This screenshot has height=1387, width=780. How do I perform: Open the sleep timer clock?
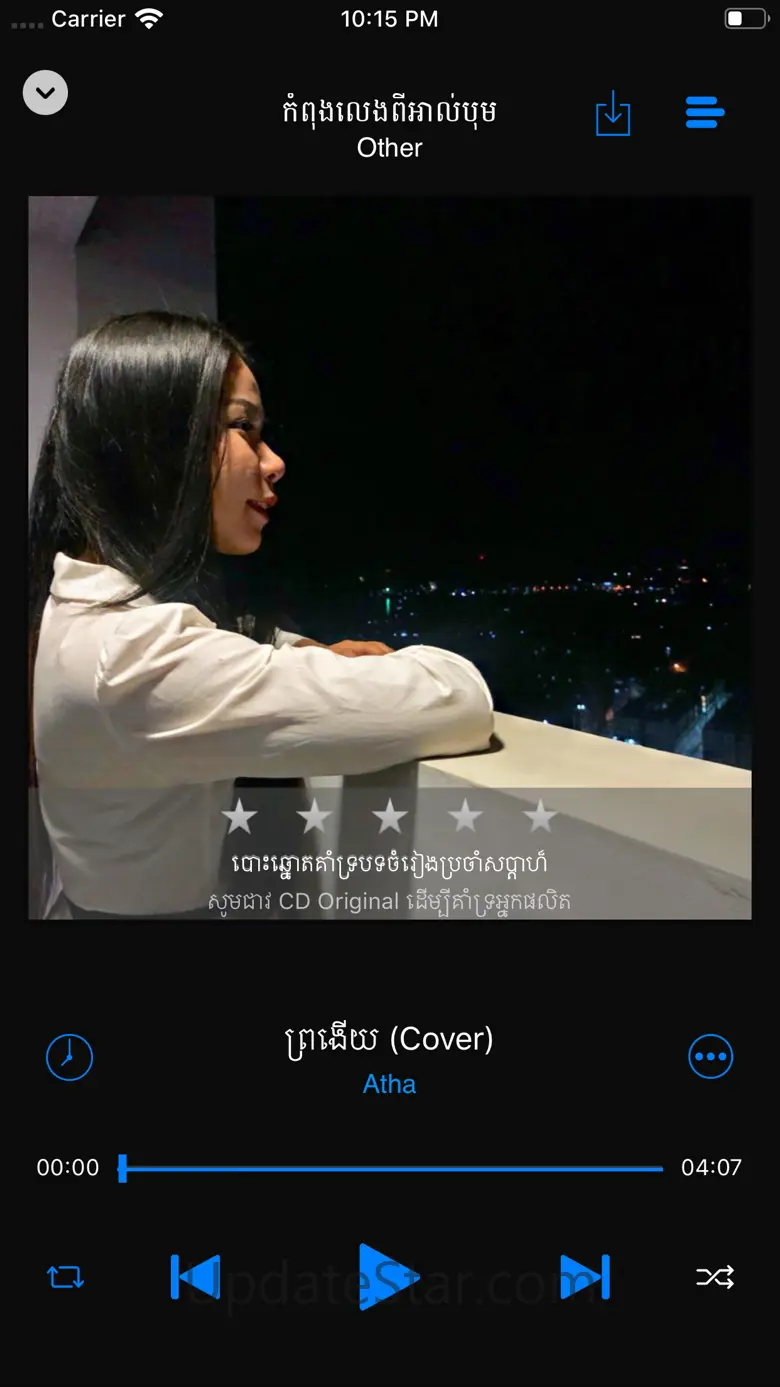69,1057
